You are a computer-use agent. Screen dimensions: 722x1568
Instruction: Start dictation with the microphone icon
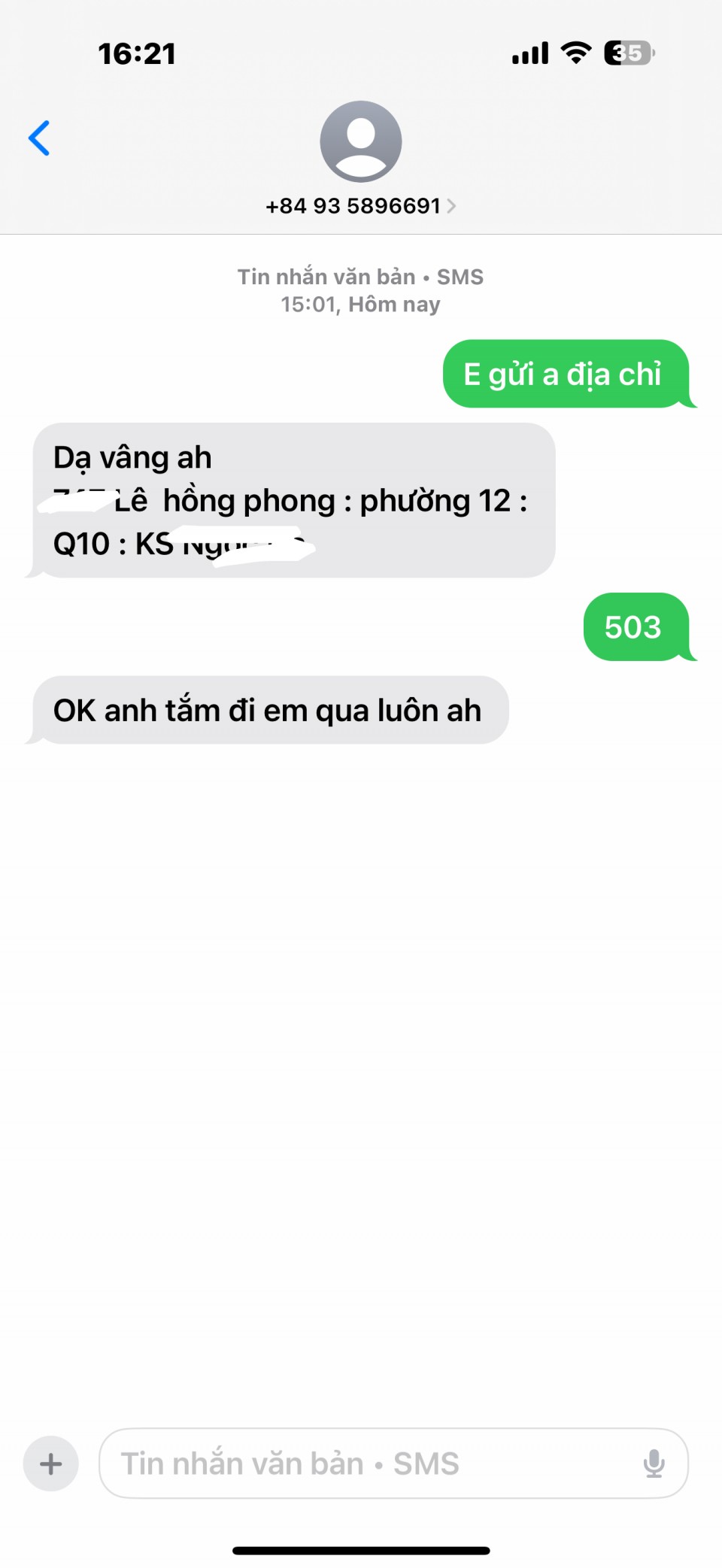[654, 1463]
